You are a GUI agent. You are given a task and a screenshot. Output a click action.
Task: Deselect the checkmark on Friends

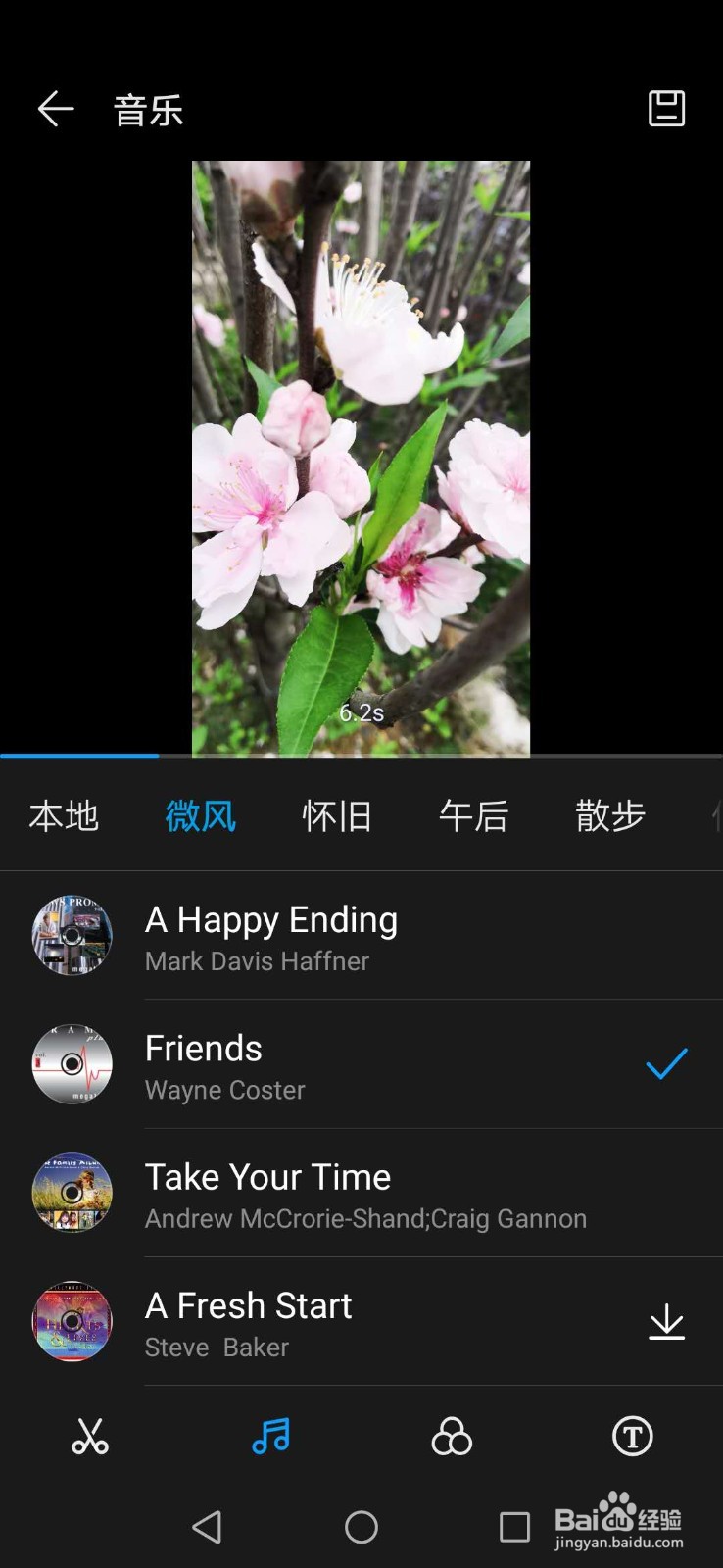coord(667,1064)
